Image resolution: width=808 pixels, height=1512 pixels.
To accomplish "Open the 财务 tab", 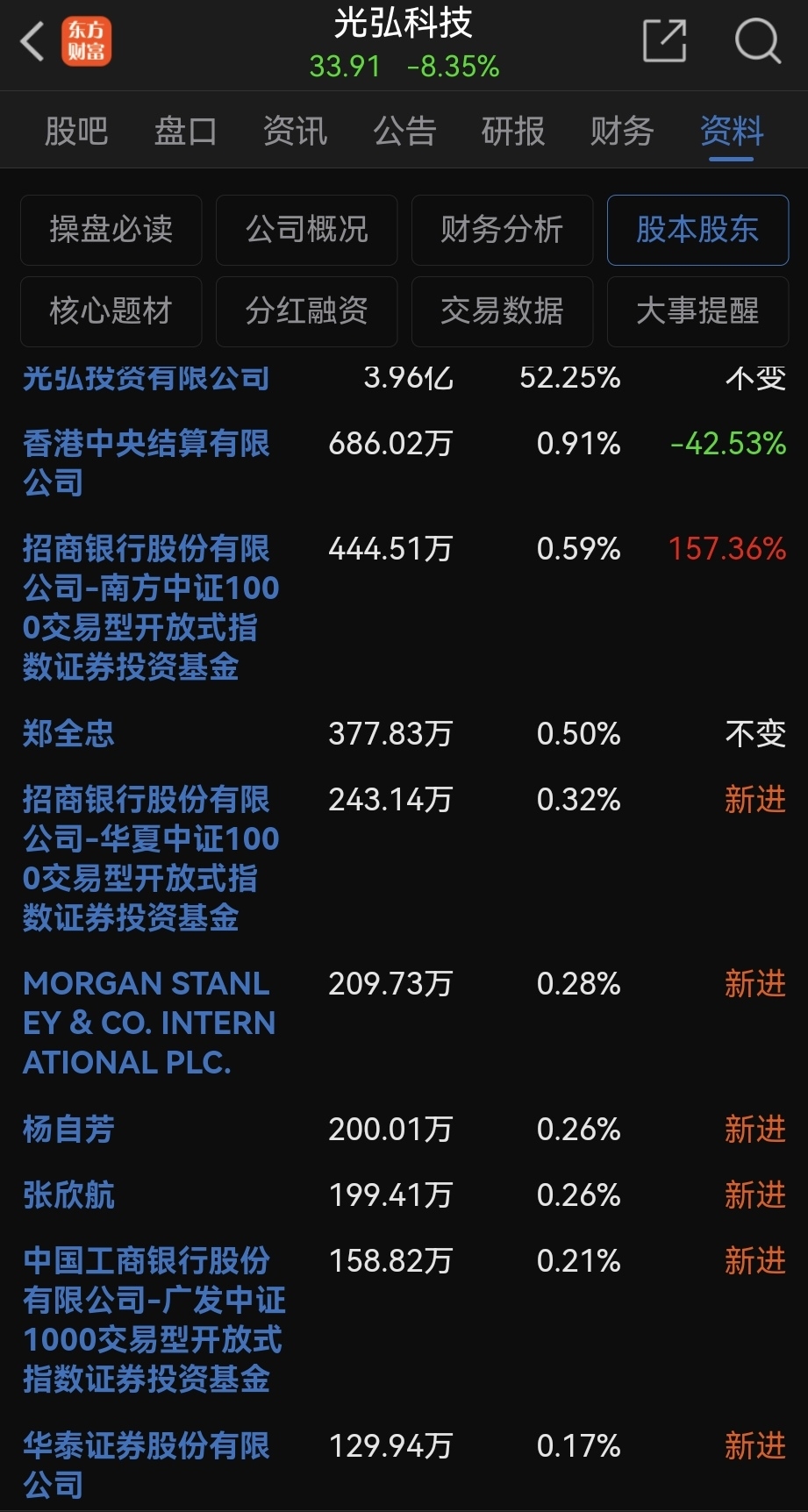I will point(622,132).
